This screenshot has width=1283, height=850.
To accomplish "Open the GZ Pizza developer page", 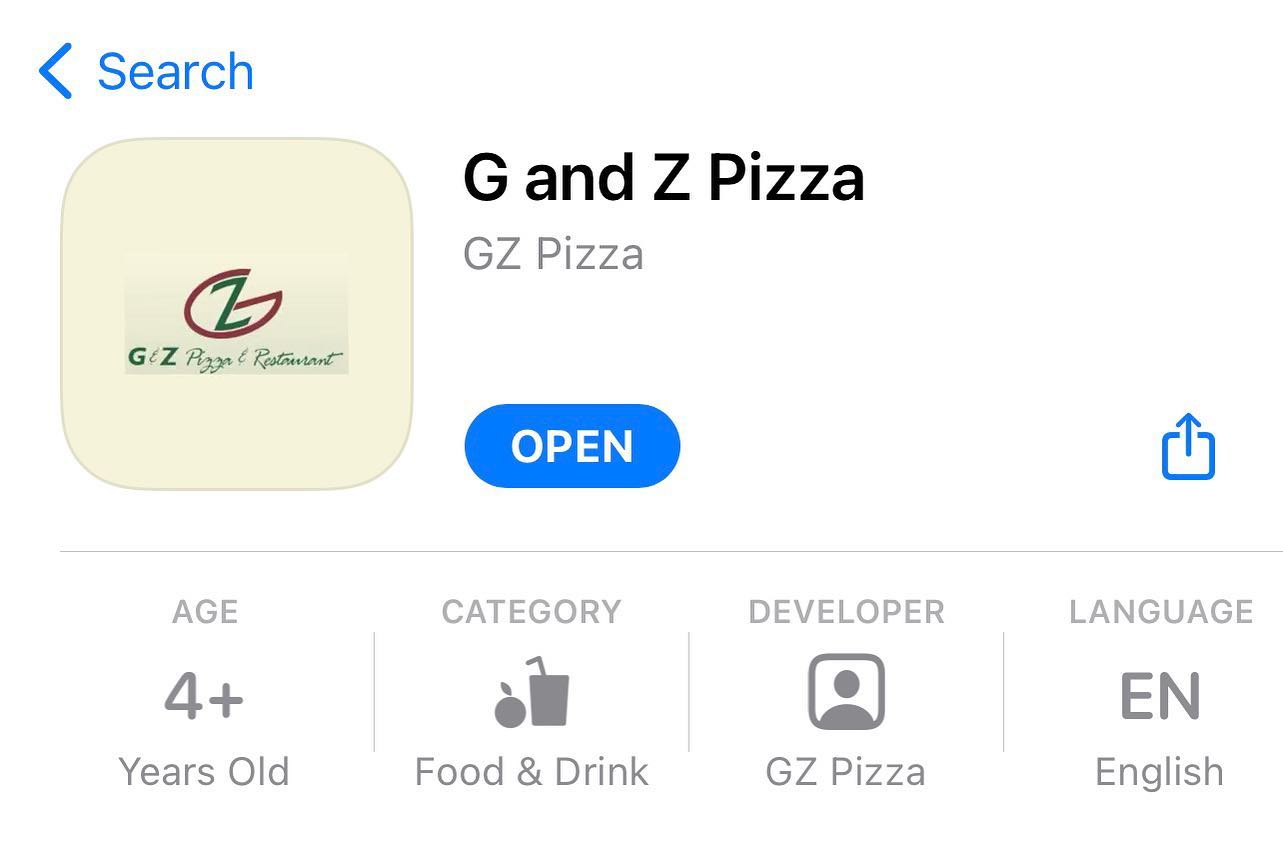I will click(x=846, y=694).
